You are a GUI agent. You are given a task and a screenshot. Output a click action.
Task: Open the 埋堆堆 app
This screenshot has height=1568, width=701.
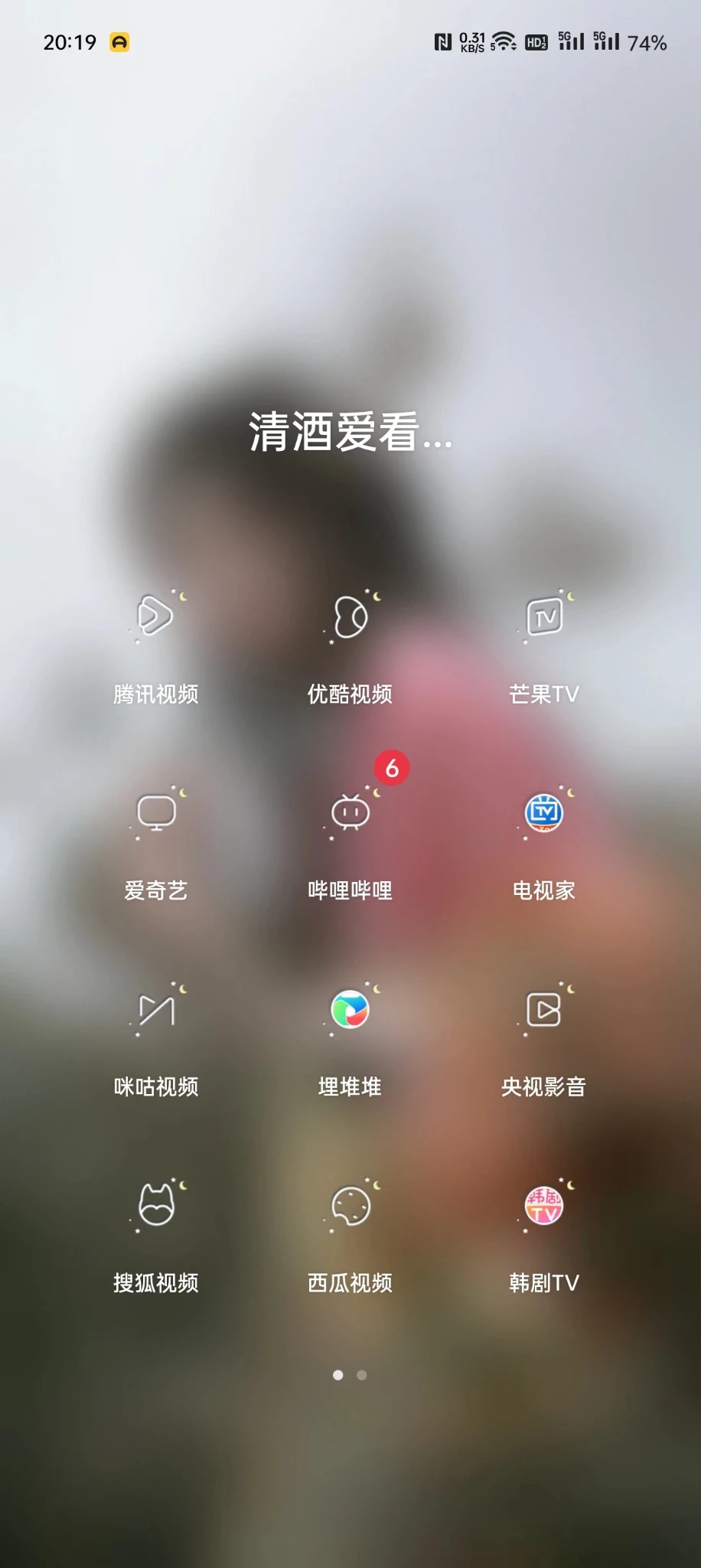coord(350,1010)
